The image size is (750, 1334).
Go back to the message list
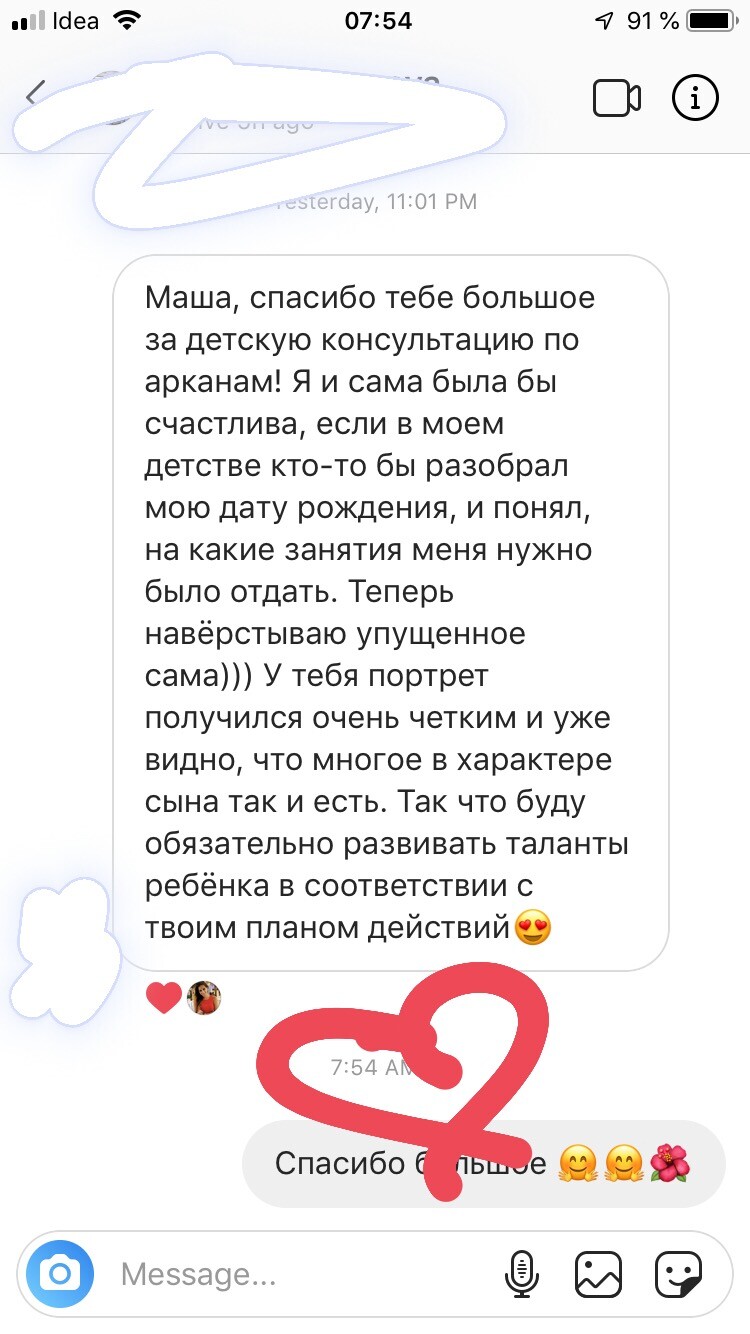click(x=36, y=95)
